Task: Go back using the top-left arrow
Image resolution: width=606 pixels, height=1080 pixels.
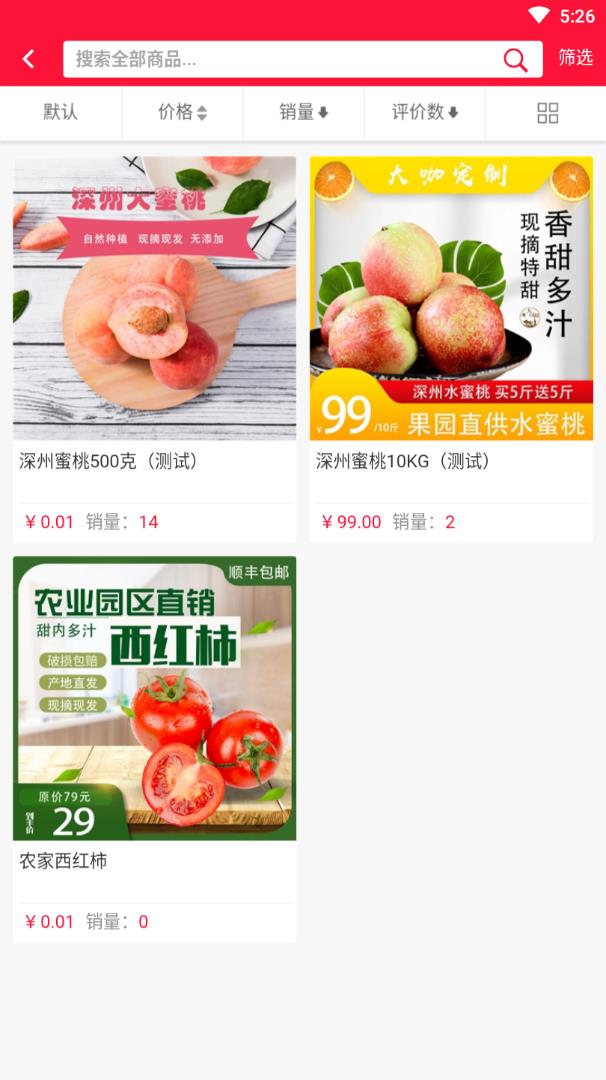Action: pos(28,59)
